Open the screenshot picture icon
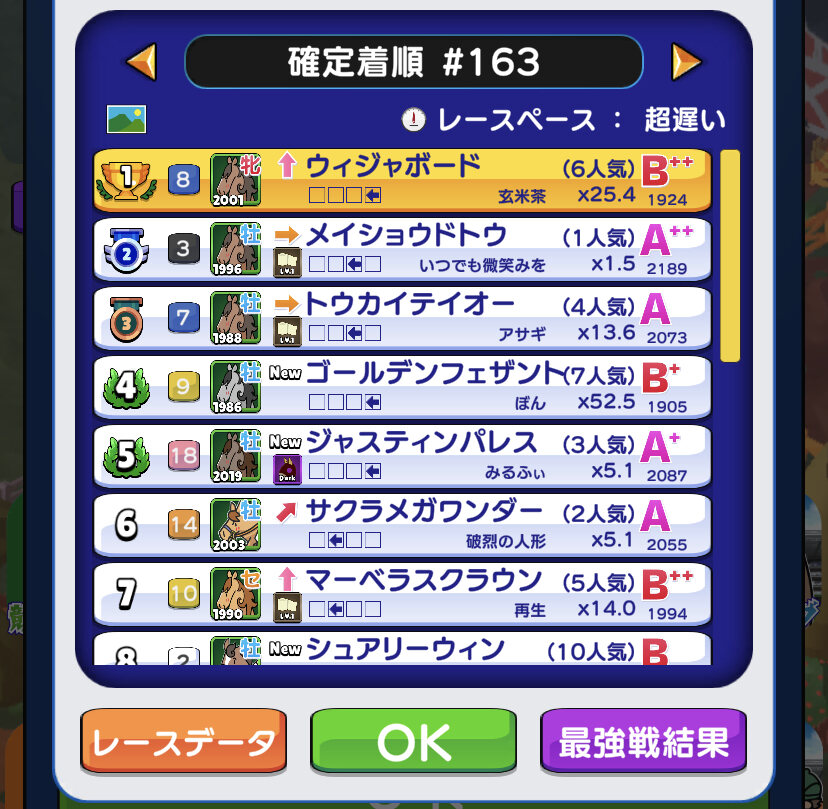 coord(126,119)
